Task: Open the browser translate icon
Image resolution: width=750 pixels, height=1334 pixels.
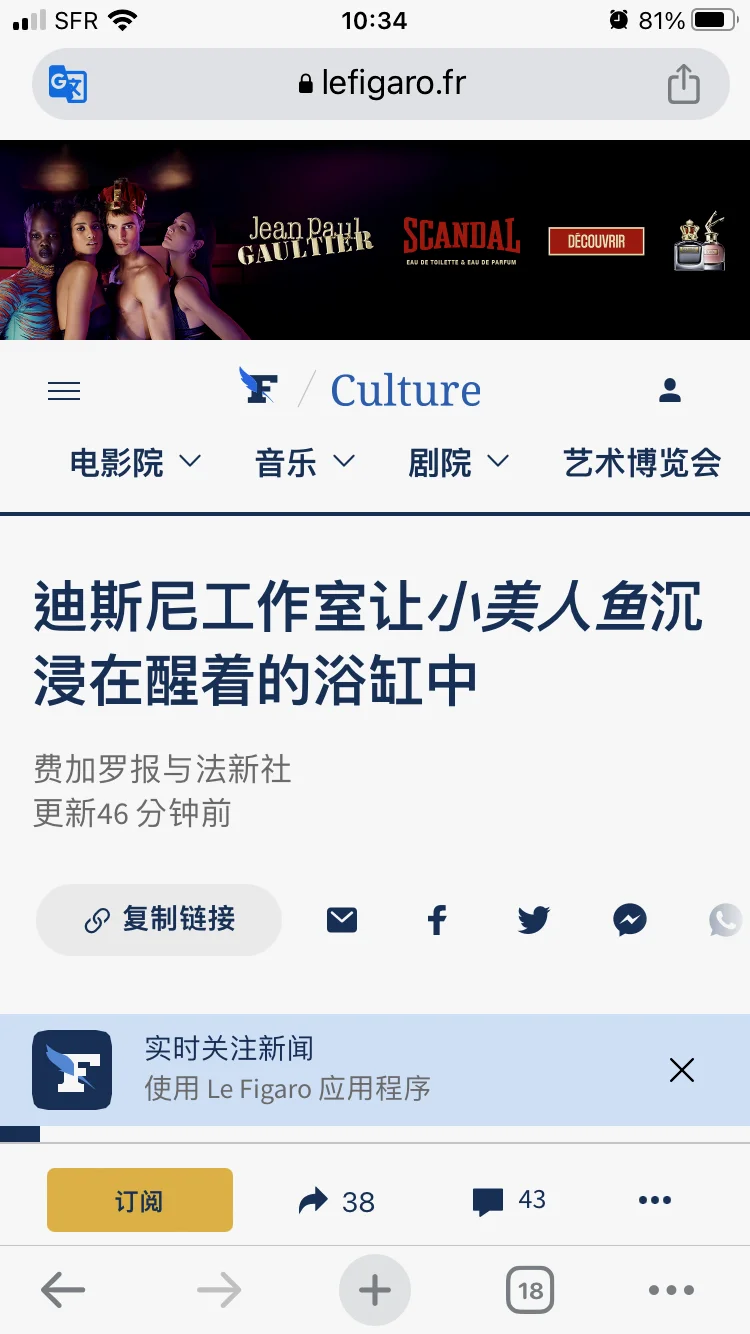Action: point(68,84)
